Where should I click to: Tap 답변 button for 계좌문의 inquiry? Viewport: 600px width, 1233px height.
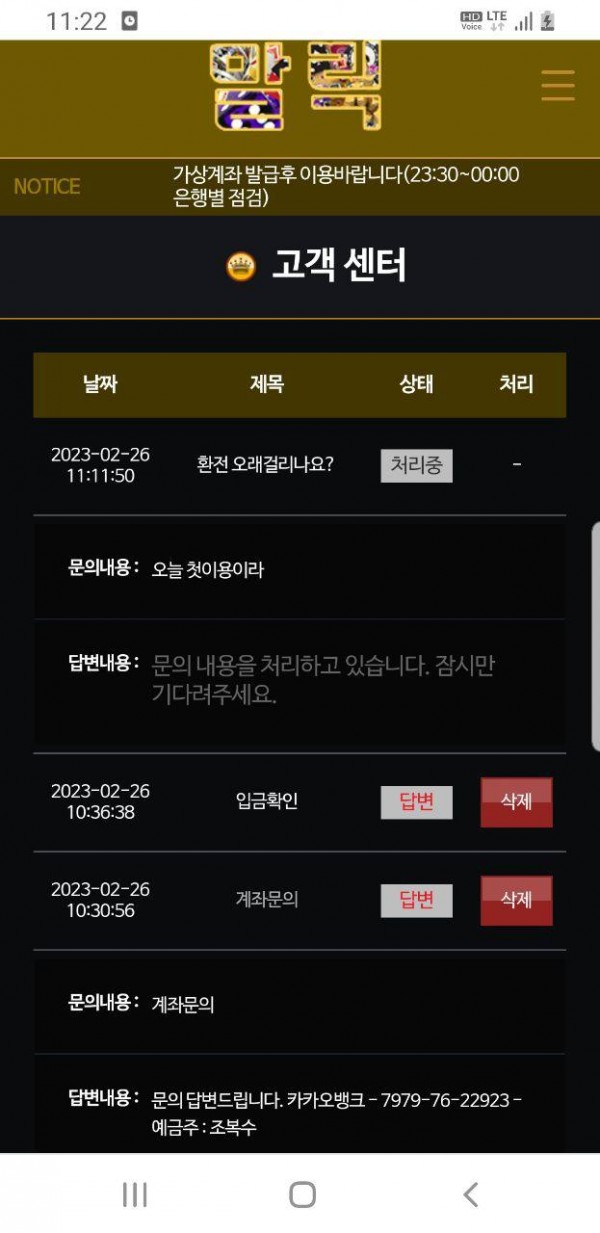[416, 900]
